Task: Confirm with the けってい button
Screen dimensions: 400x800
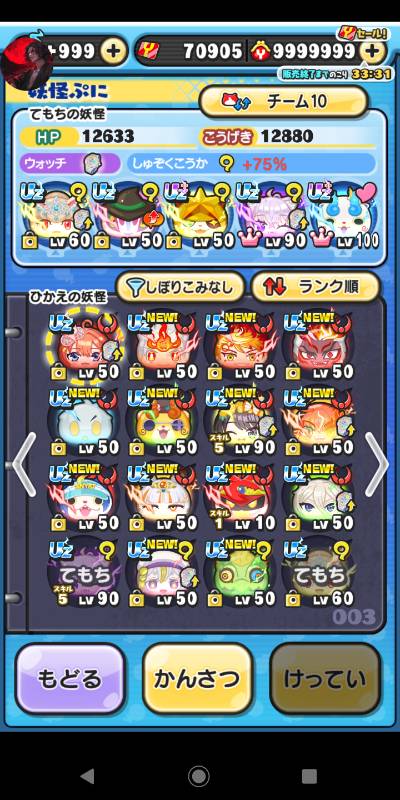Action: click(325, 678)
